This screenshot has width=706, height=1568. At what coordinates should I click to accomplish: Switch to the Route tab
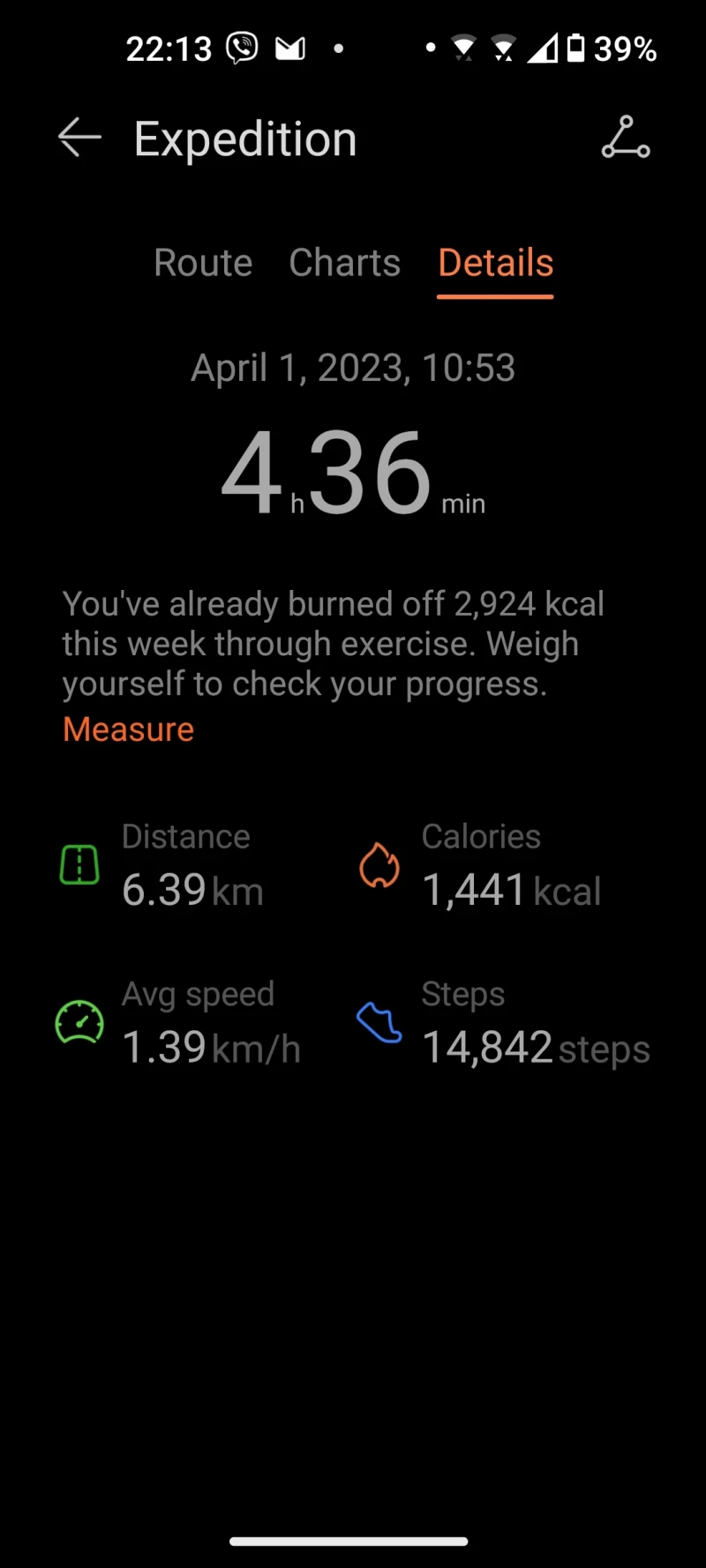203,263
